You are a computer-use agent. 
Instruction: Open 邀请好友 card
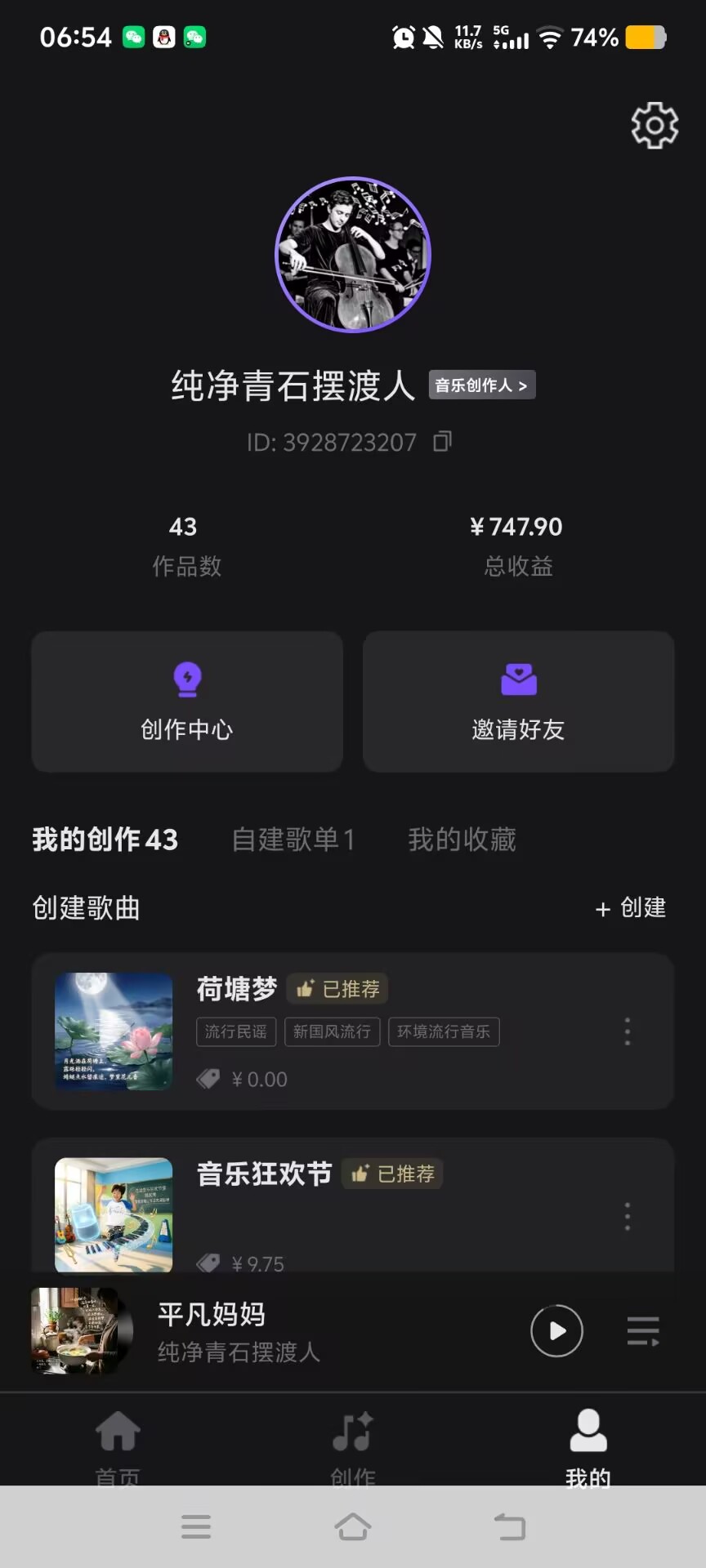[519, 702]
